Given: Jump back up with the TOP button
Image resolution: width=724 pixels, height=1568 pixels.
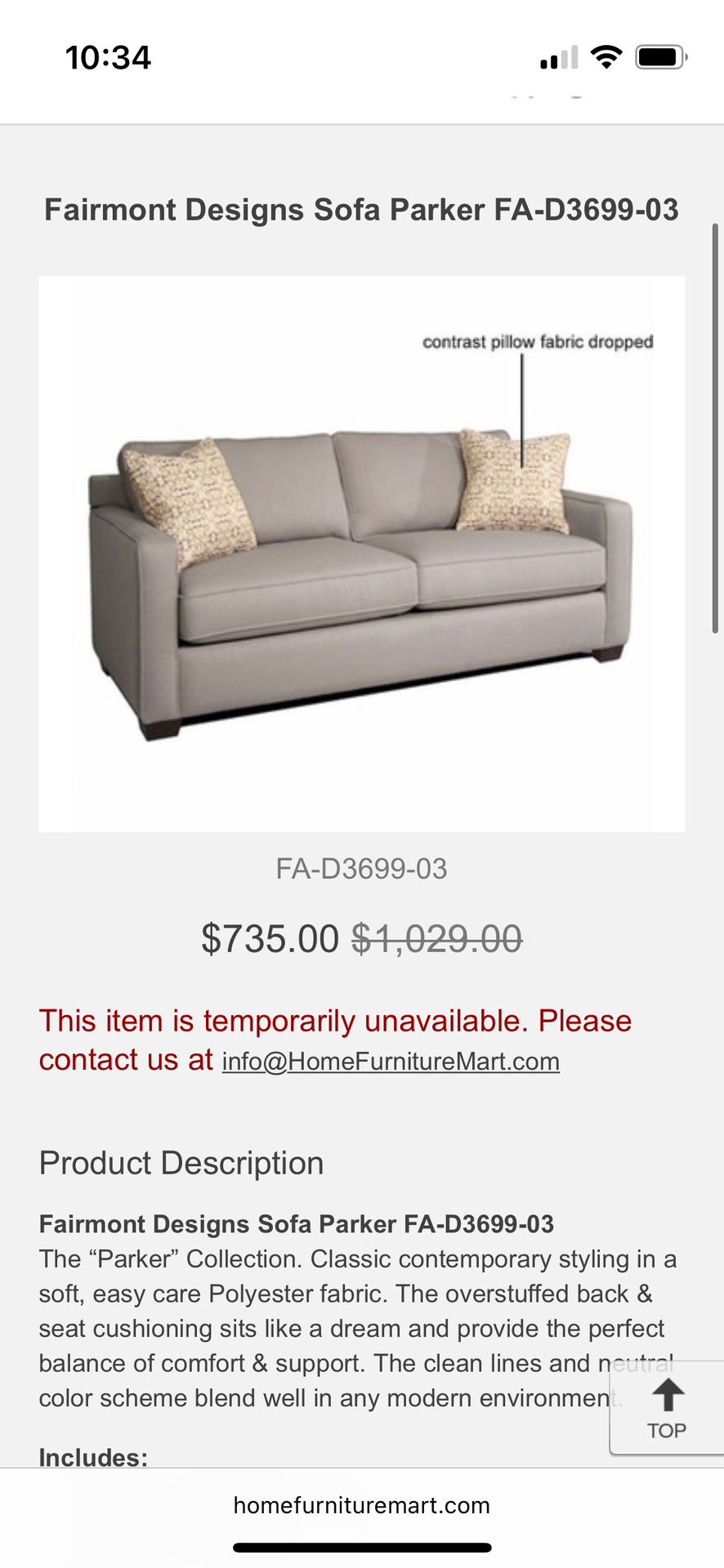Looking at the screenshot, I should (667, 1408).
